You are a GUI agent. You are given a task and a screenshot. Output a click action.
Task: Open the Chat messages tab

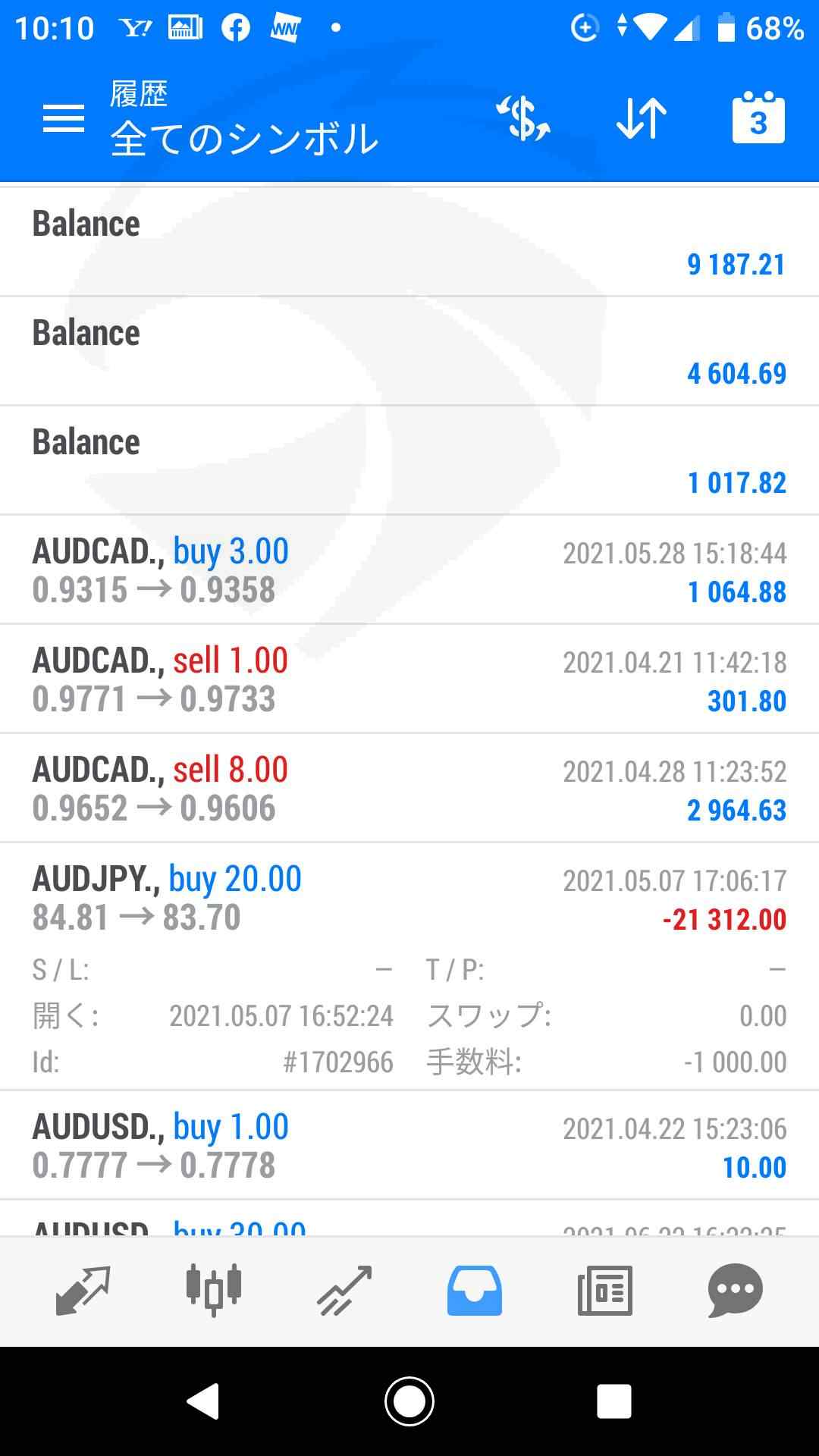[735, 1290]
